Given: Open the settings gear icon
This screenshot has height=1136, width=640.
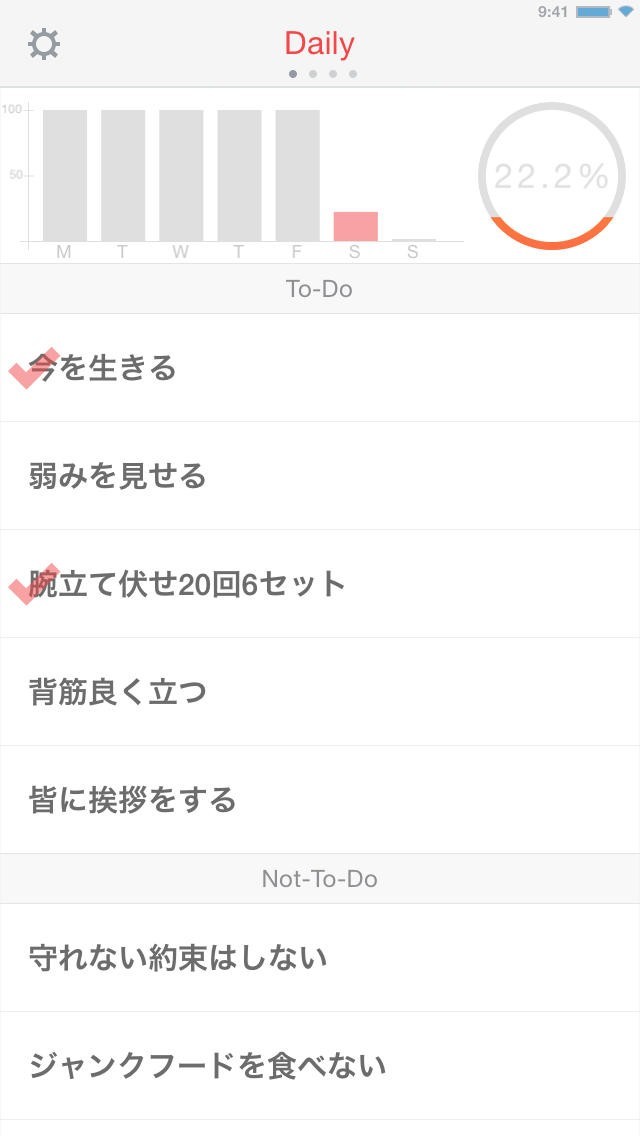Looking at the screenshot, I should click(x=44, y=45).
